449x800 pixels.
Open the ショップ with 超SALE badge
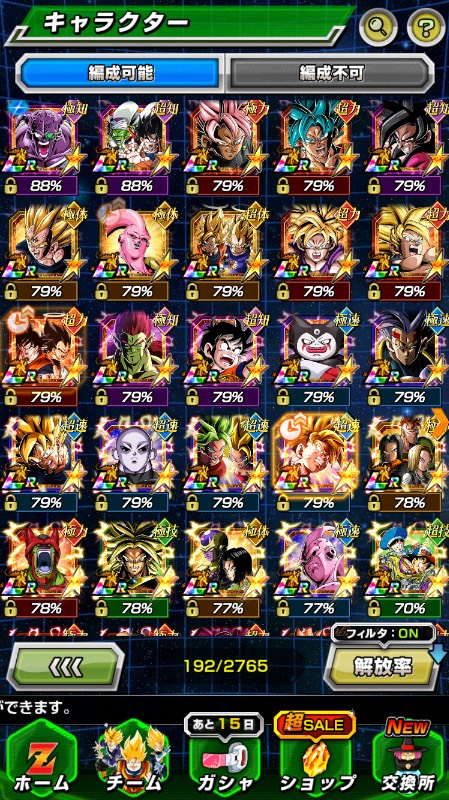[x=315, y=760]
